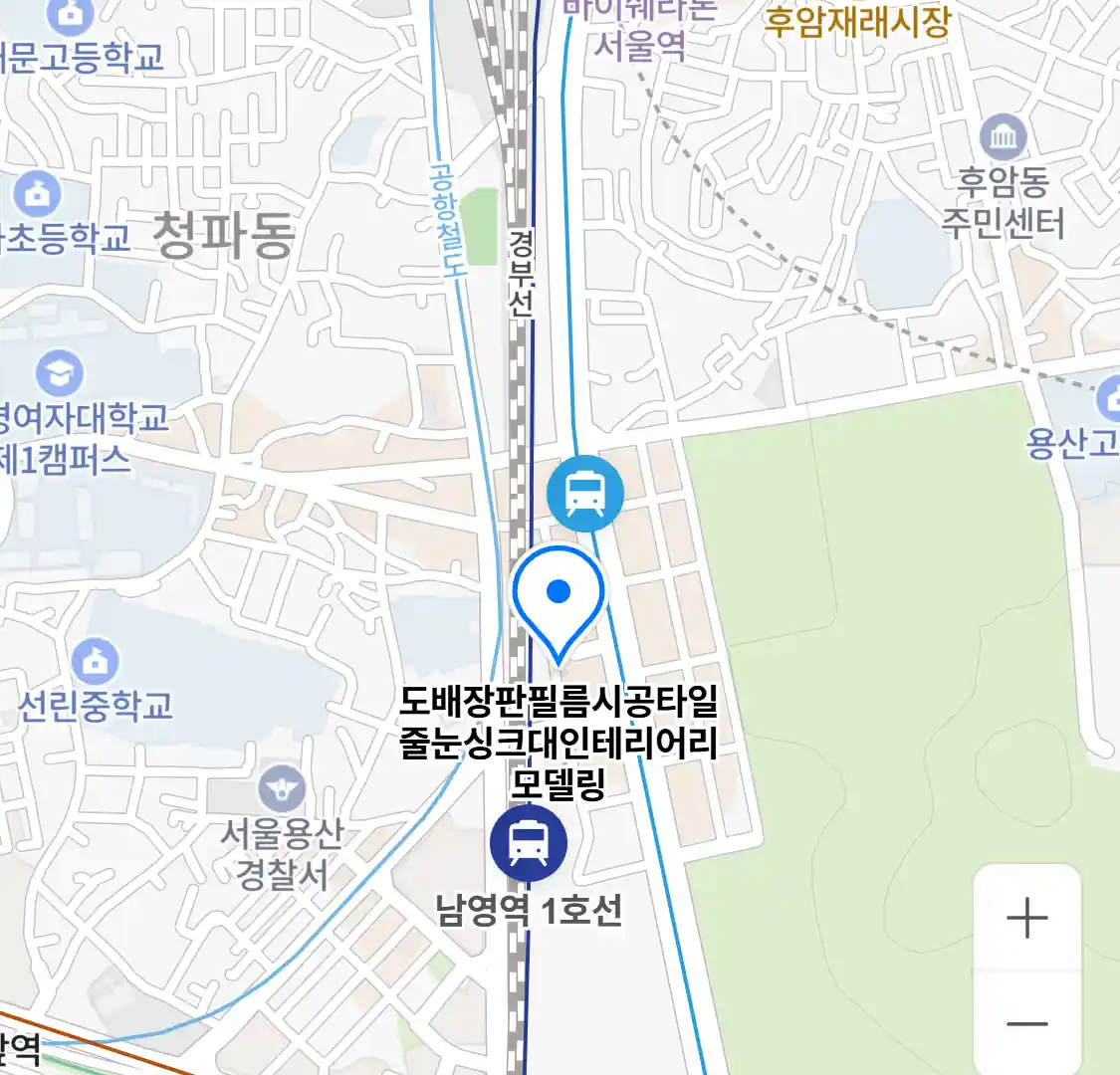Select the 남영역 1호선 station icon
The width and height of the screenshot is (1120, 1075).
(x=529, y=843)
